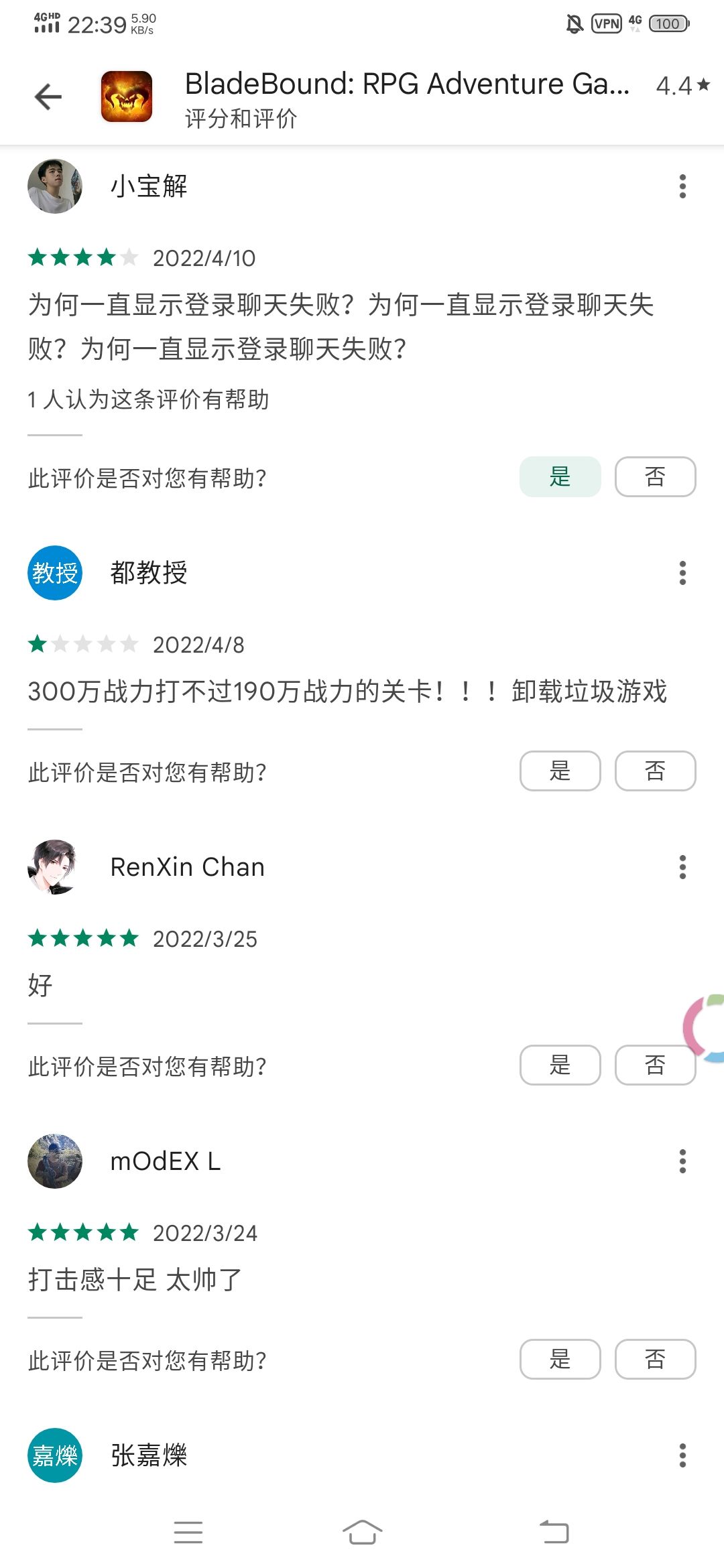Viewport: 724px width, 1568px height.
Task: Select 是 on 小宝解's helpfulness prompt
Action: [560, 476]
